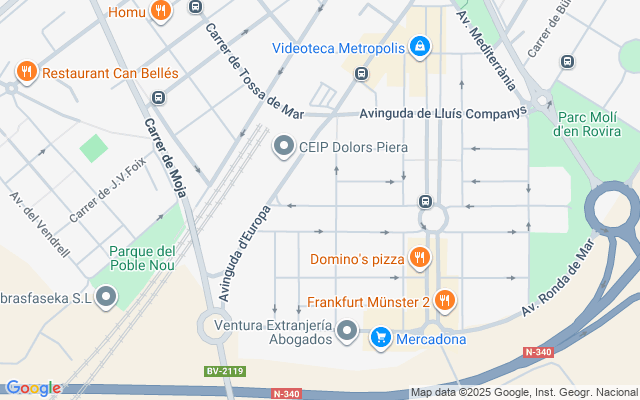The image size is (640, 400).
Task: Tap the bus stop on Carrer de Moja
Action: (158, 98)
